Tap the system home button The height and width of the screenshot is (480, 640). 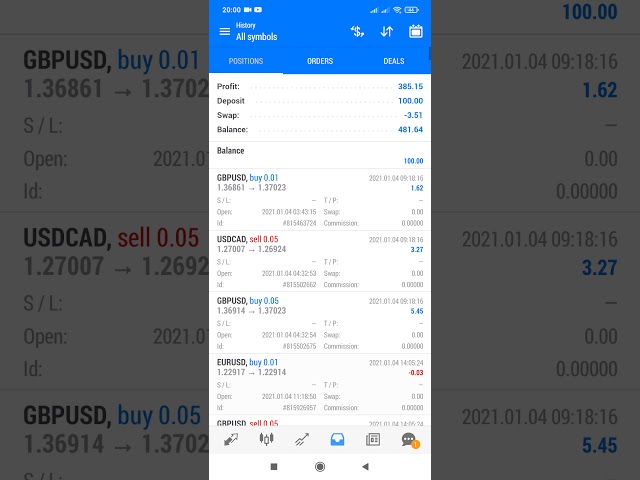320,466
